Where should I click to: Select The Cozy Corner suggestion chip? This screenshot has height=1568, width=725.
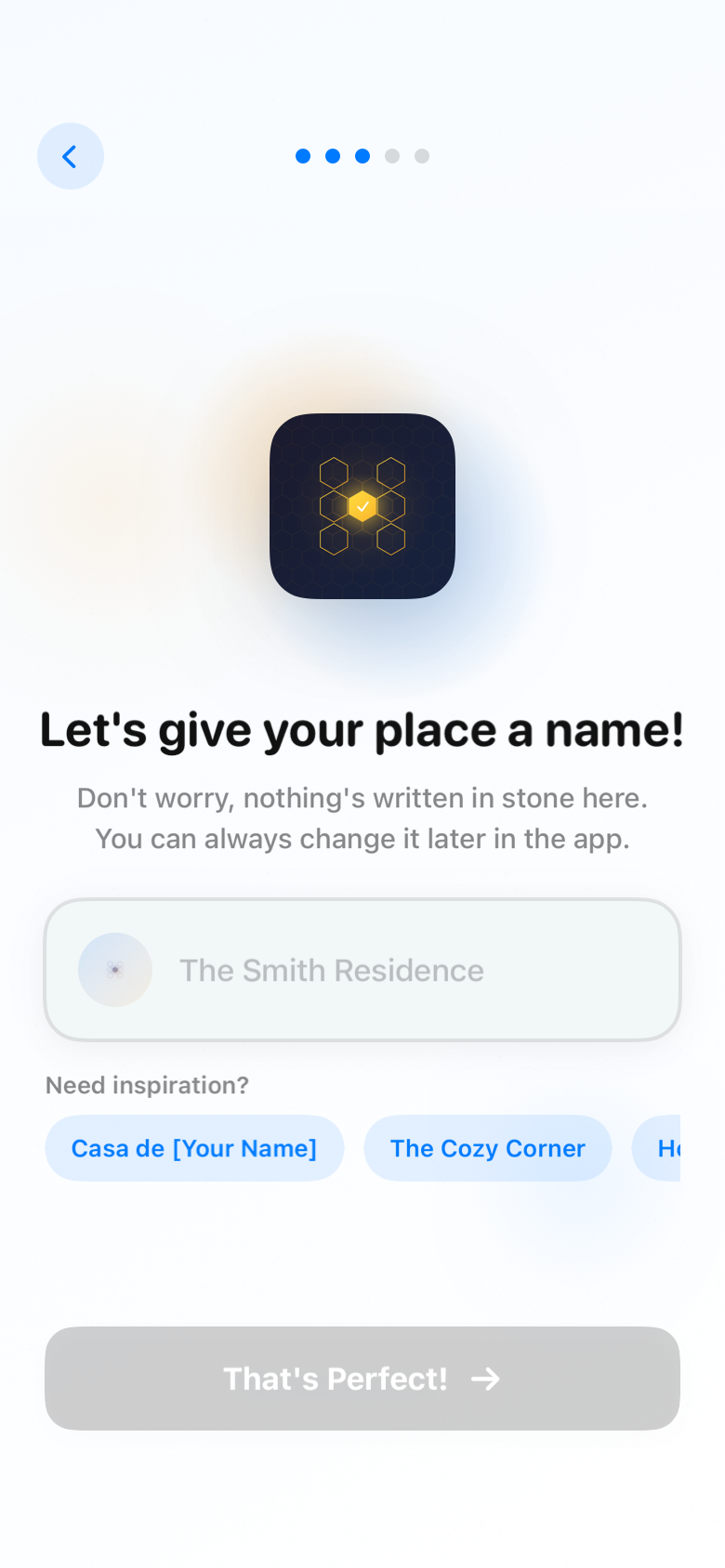point(487,1148)
